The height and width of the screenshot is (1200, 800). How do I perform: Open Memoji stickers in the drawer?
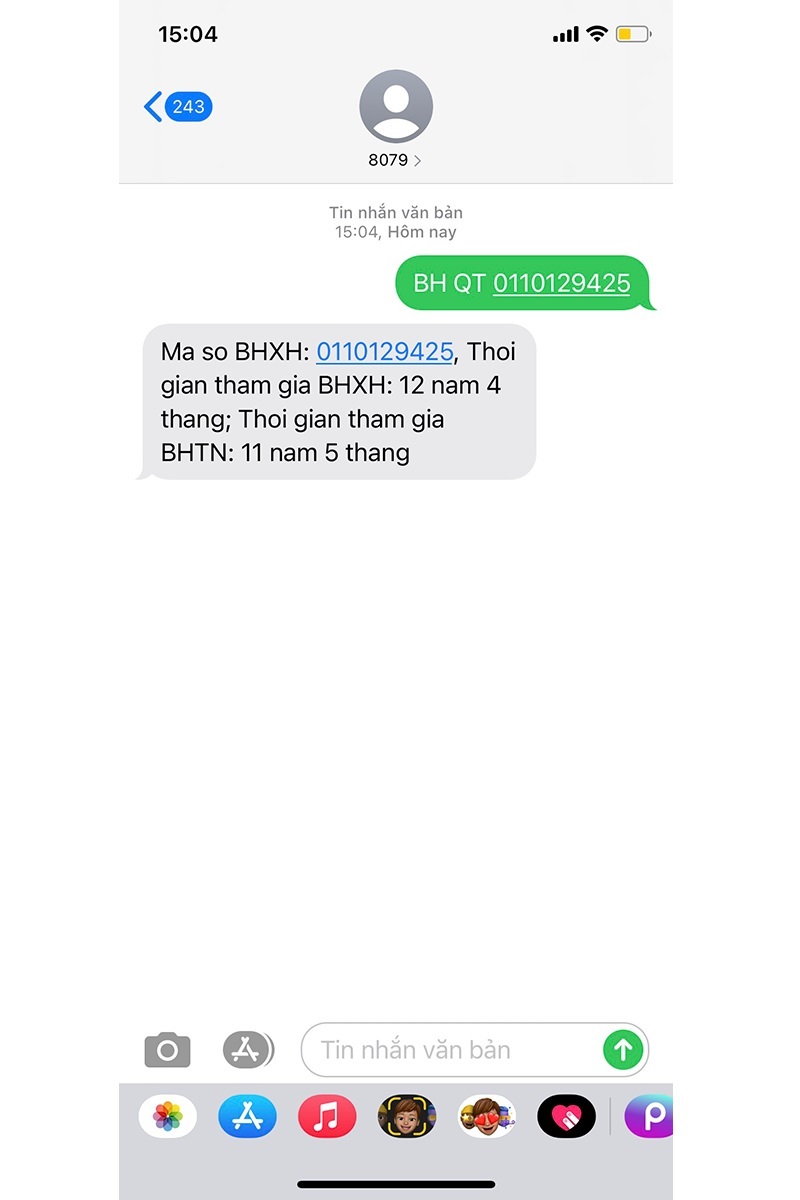coord(487,1116)
